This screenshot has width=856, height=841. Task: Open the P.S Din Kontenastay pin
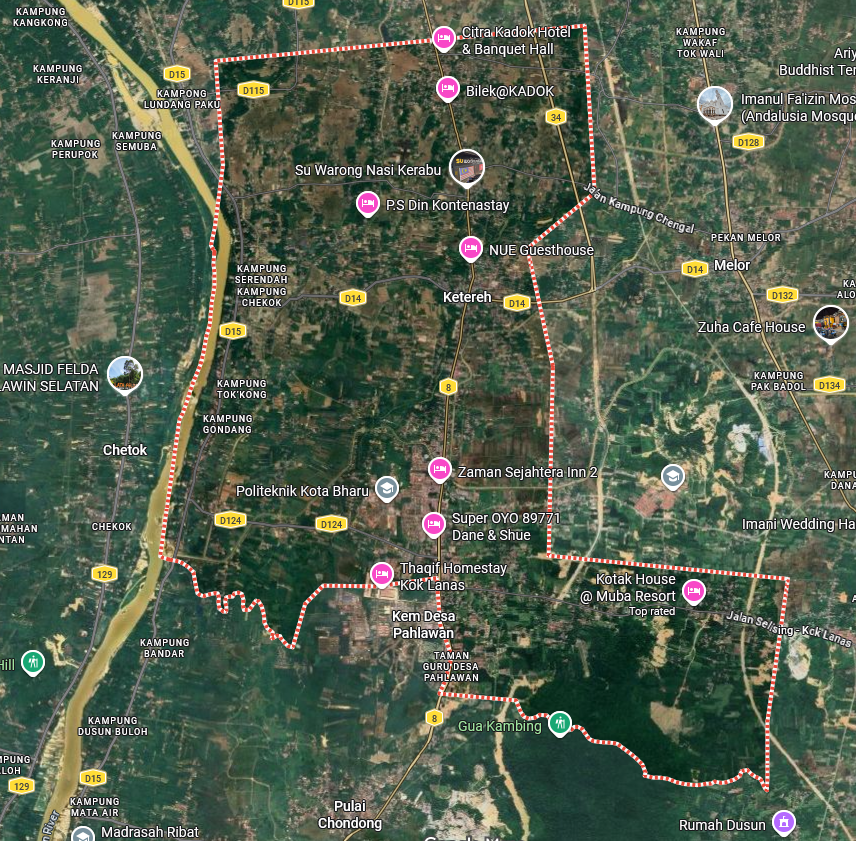[368, 204]
